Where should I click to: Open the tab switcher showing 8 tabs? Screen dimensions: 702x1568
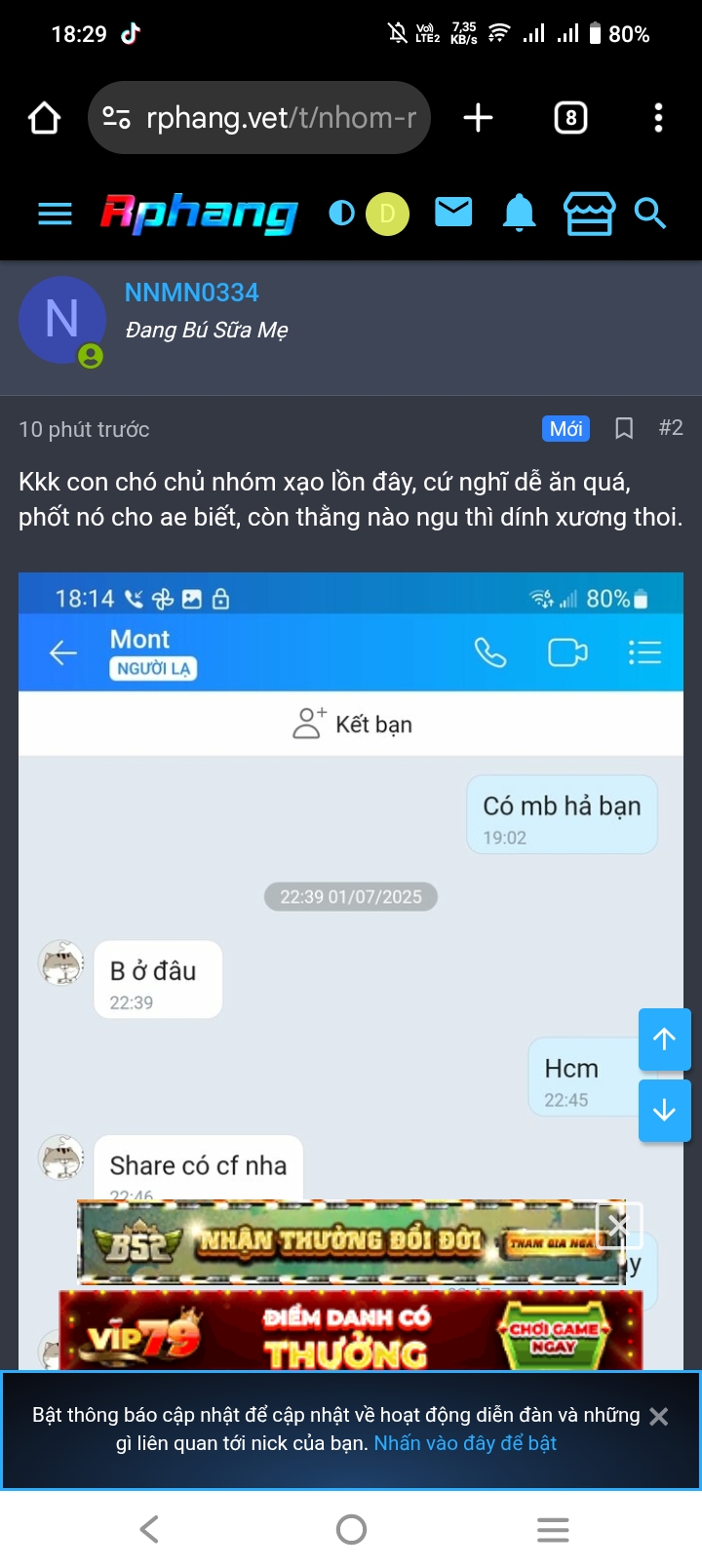pyautogui.click(x=570, y=118)
